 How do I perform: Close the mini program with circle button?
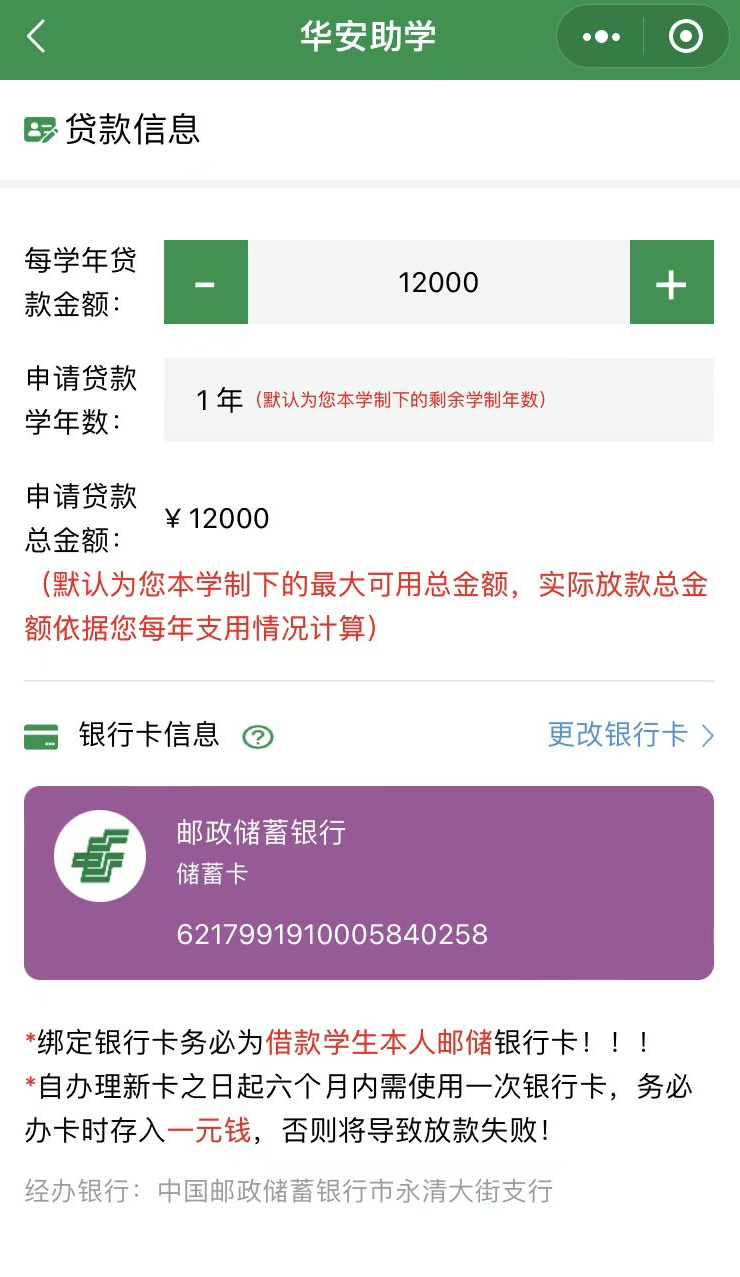[686, 38]
